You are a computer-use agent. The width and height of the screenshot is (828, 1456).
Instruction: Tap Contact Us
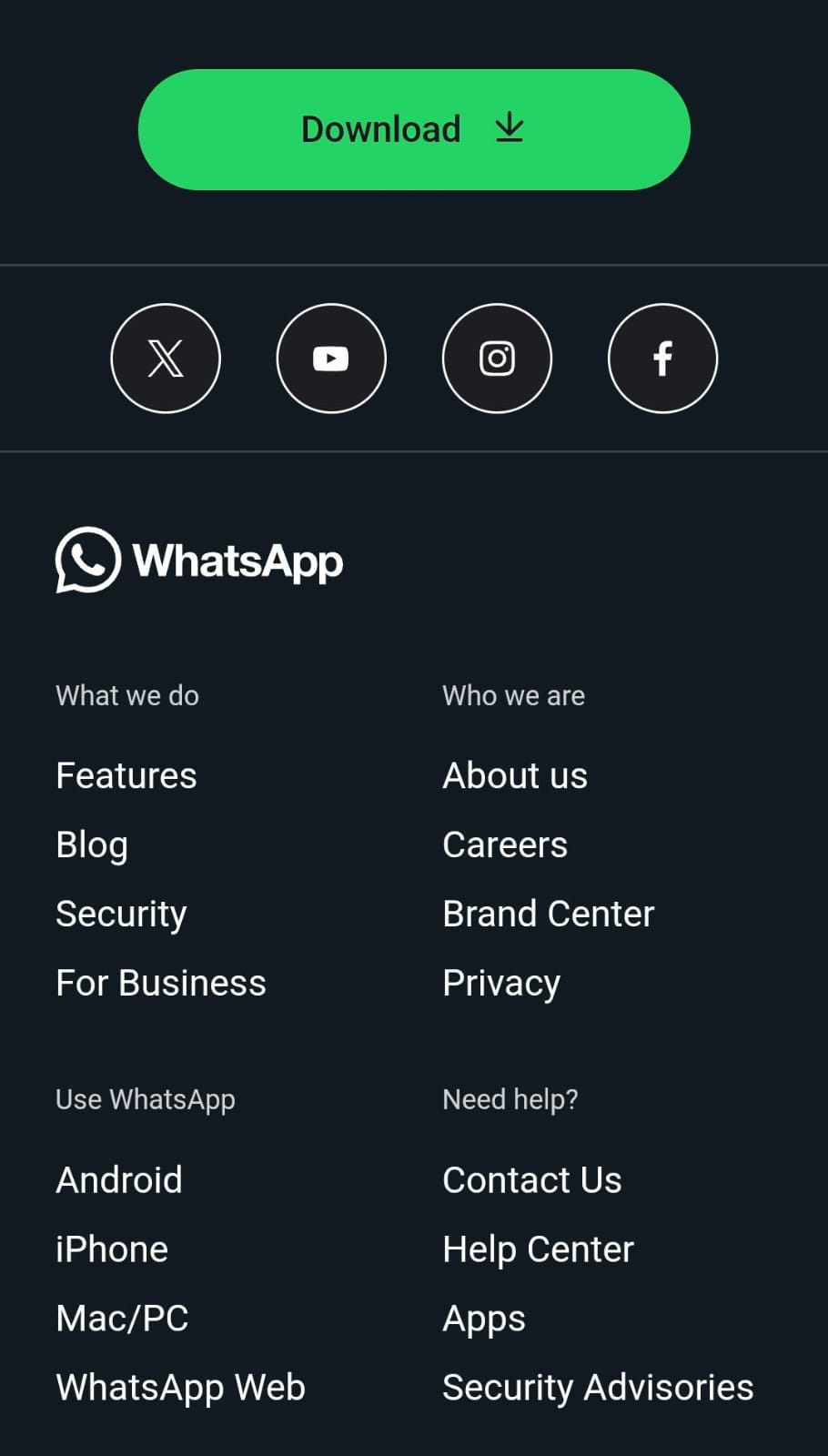point(532,1179)
